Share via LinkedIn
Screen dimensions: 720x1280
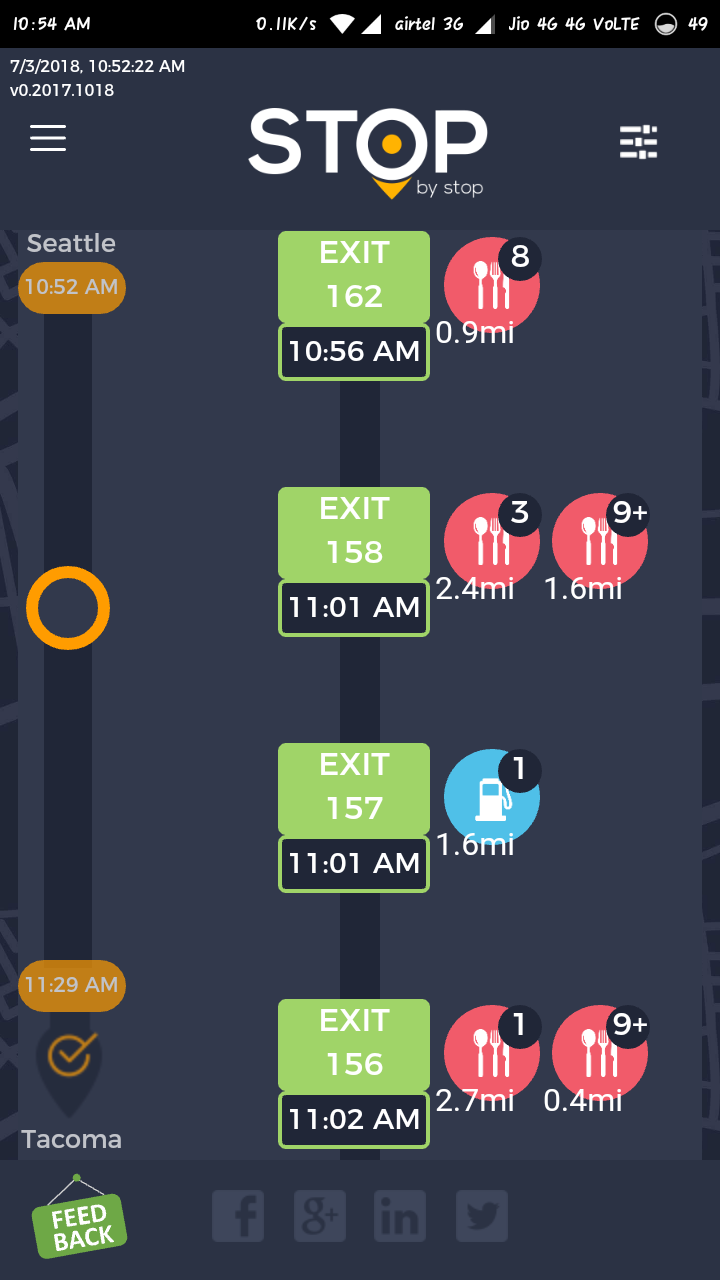(x=400, y=1217)
